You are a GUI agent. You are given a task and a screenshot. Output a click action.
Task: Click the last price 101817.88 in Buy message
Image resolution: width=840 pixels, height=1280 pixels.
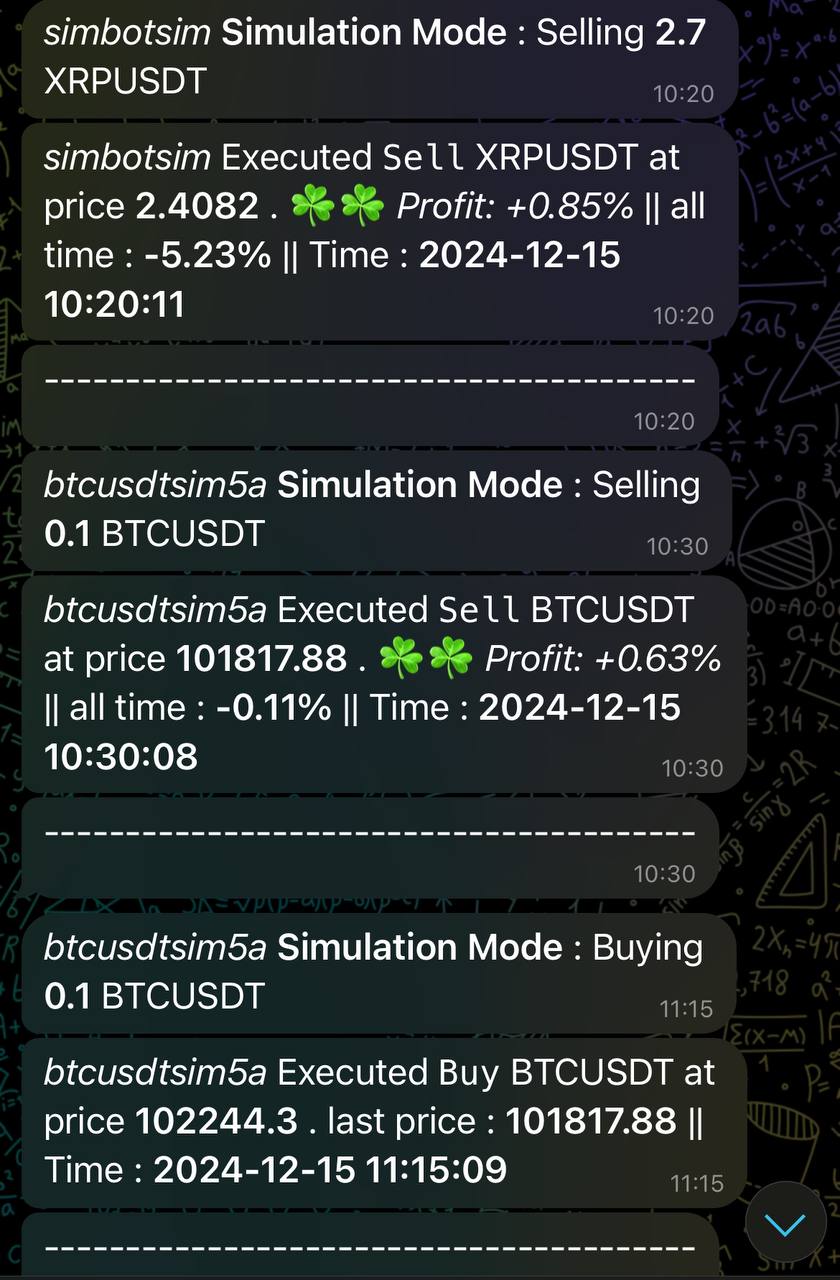[590, 1120]
